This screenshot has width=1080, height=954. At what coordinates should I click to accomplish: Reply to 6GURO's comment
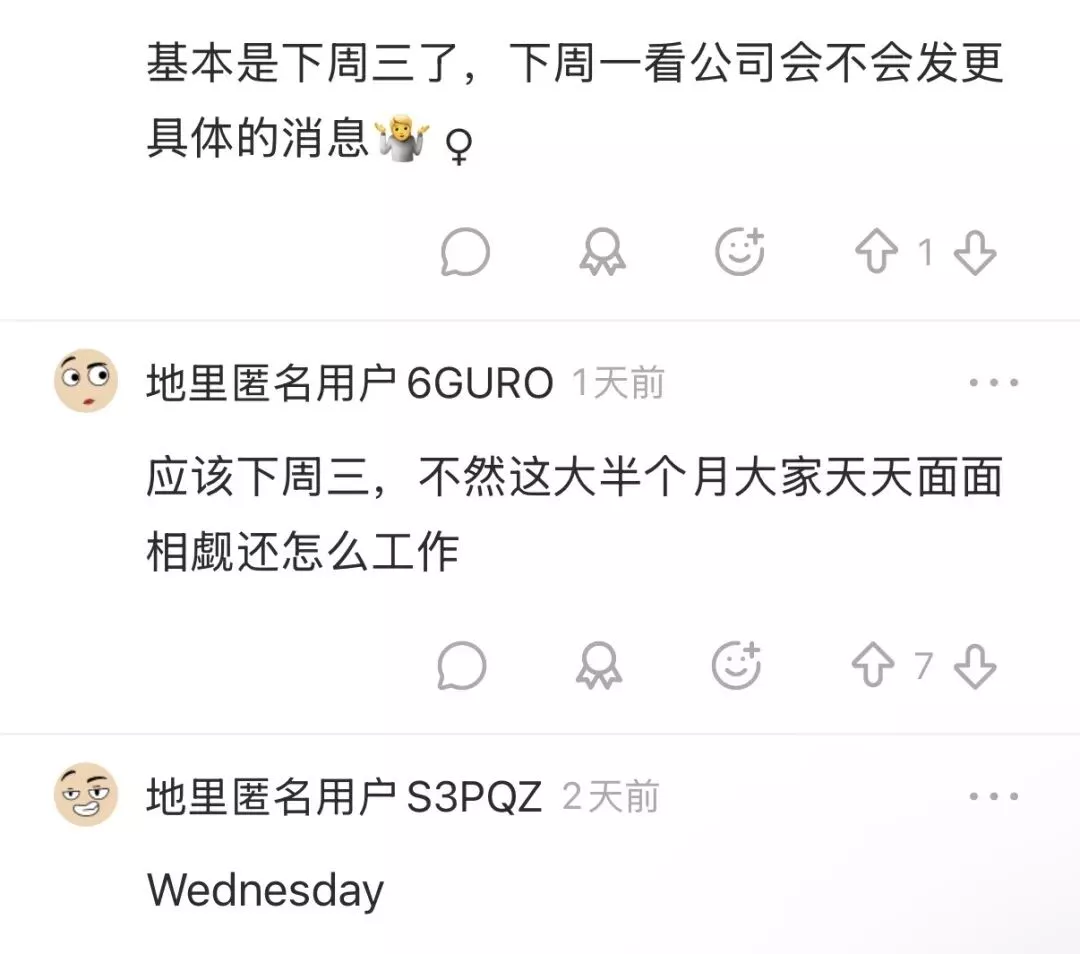462,666
